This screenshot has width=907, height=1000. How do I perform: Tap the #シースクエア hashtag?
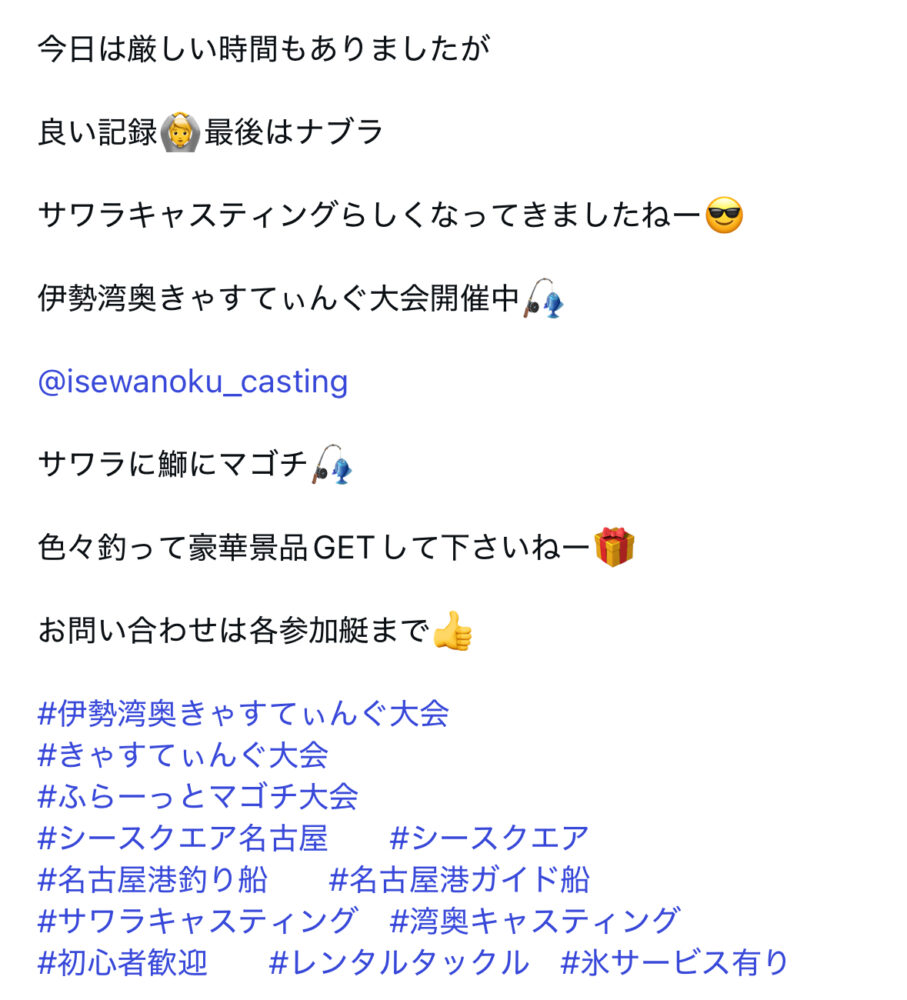(x=489, y=837)
